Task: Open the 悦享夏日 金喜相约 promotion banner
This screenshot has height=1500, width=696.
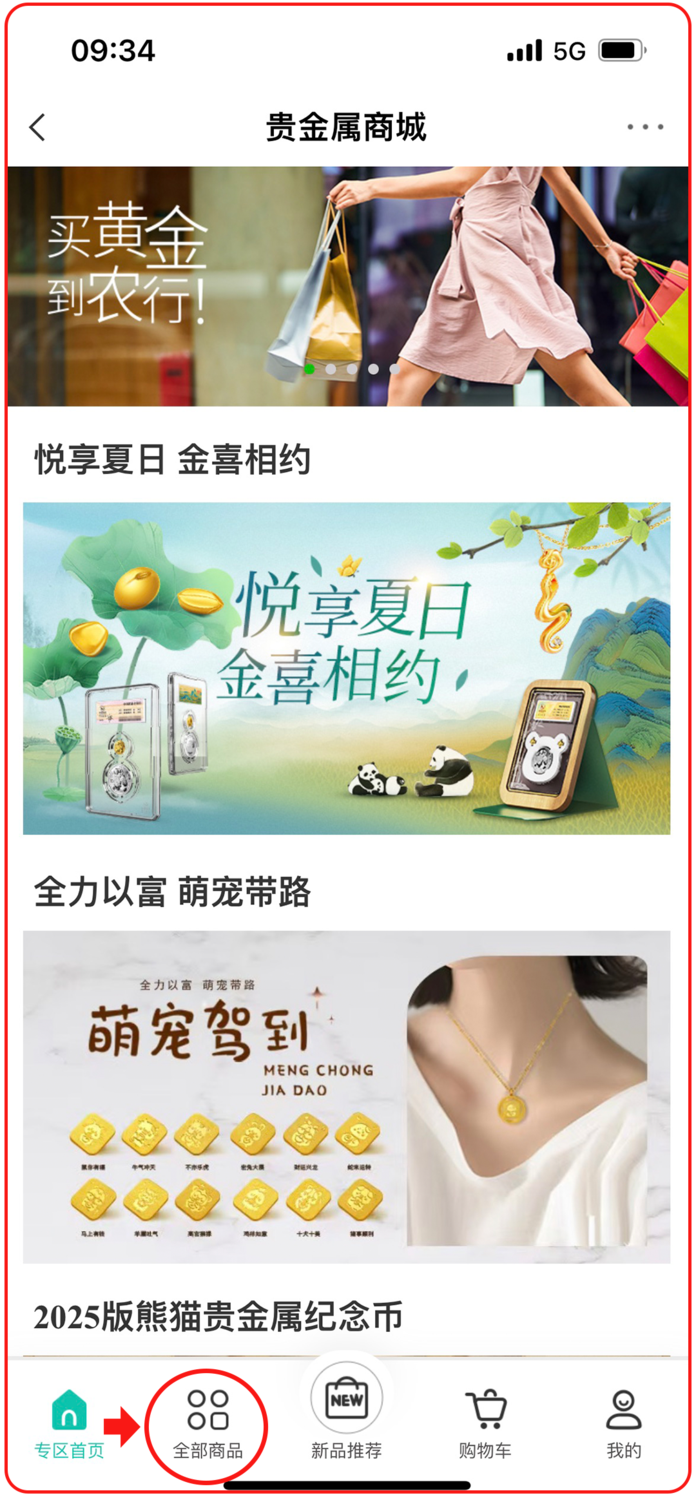Action: click(347, 668)
